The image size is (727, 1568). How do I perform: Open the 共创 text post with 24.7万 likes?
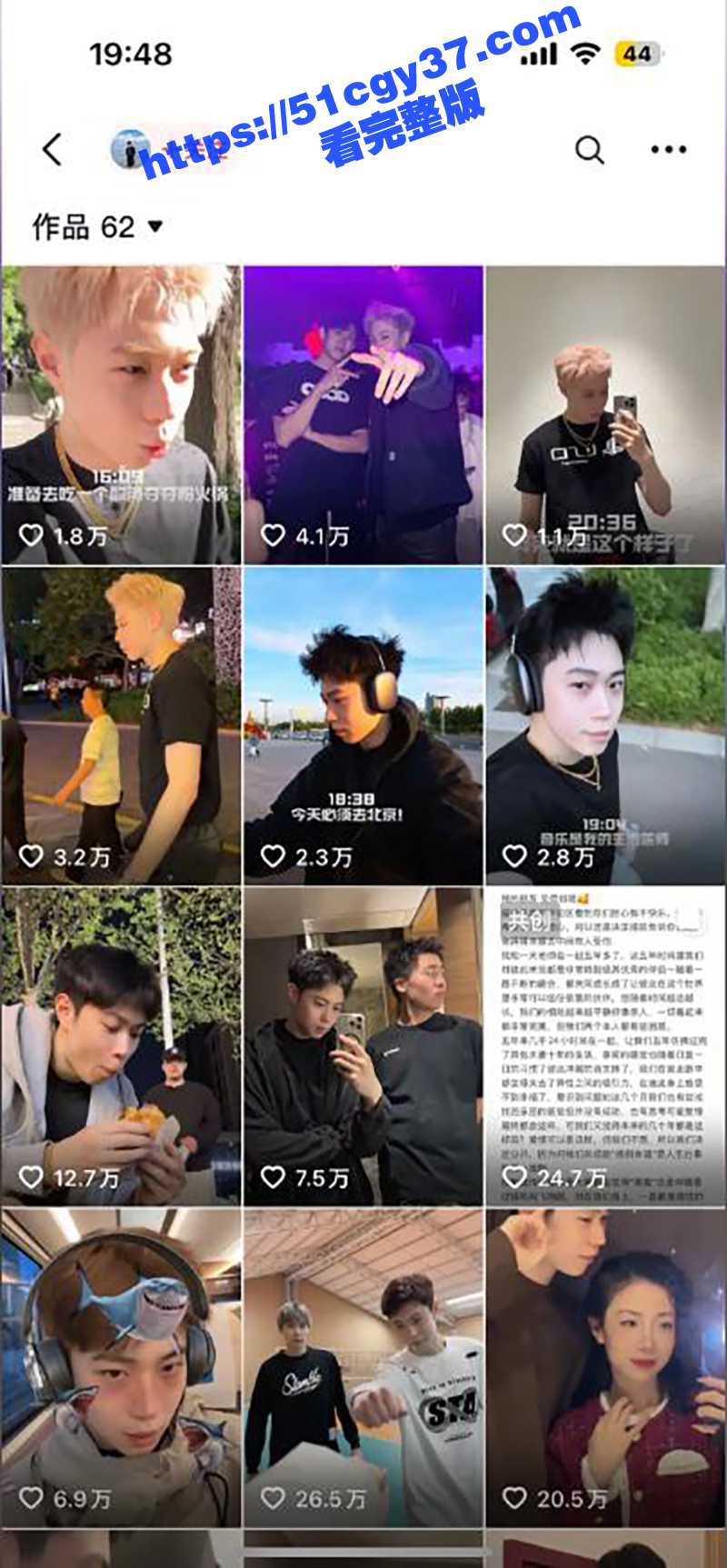click(x=605, y=1045)
